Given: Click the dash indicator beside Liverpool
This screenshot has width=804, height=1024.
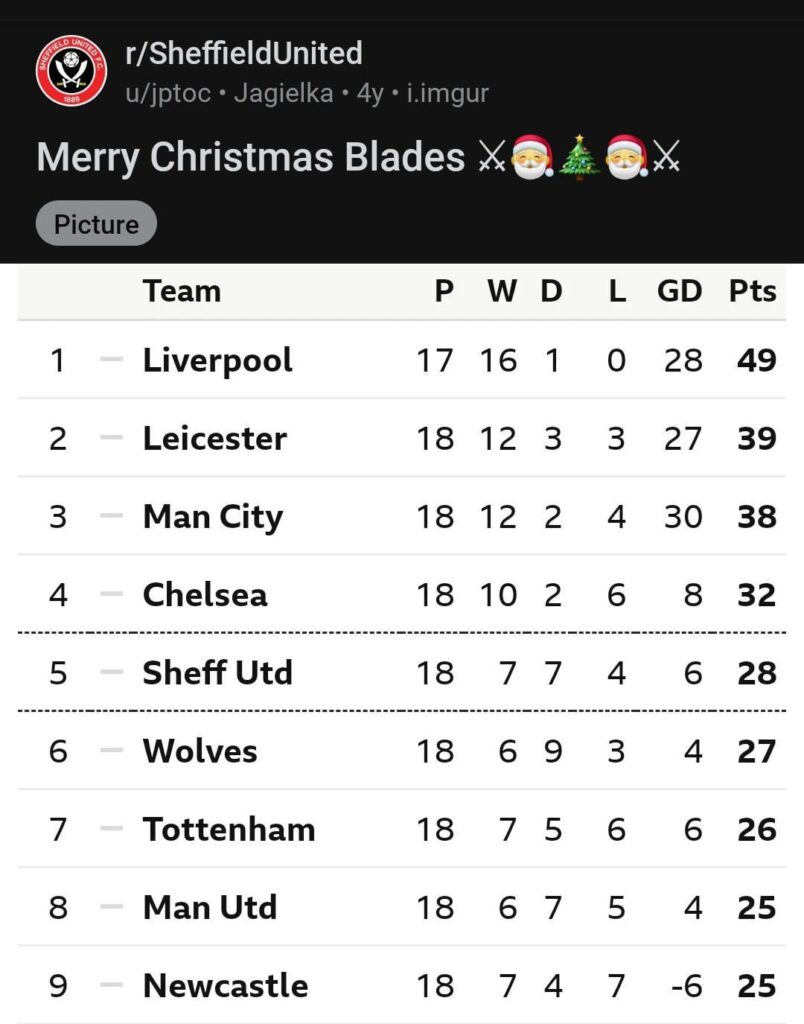Looking at the screenshot, I should click(x=112, y=360).
